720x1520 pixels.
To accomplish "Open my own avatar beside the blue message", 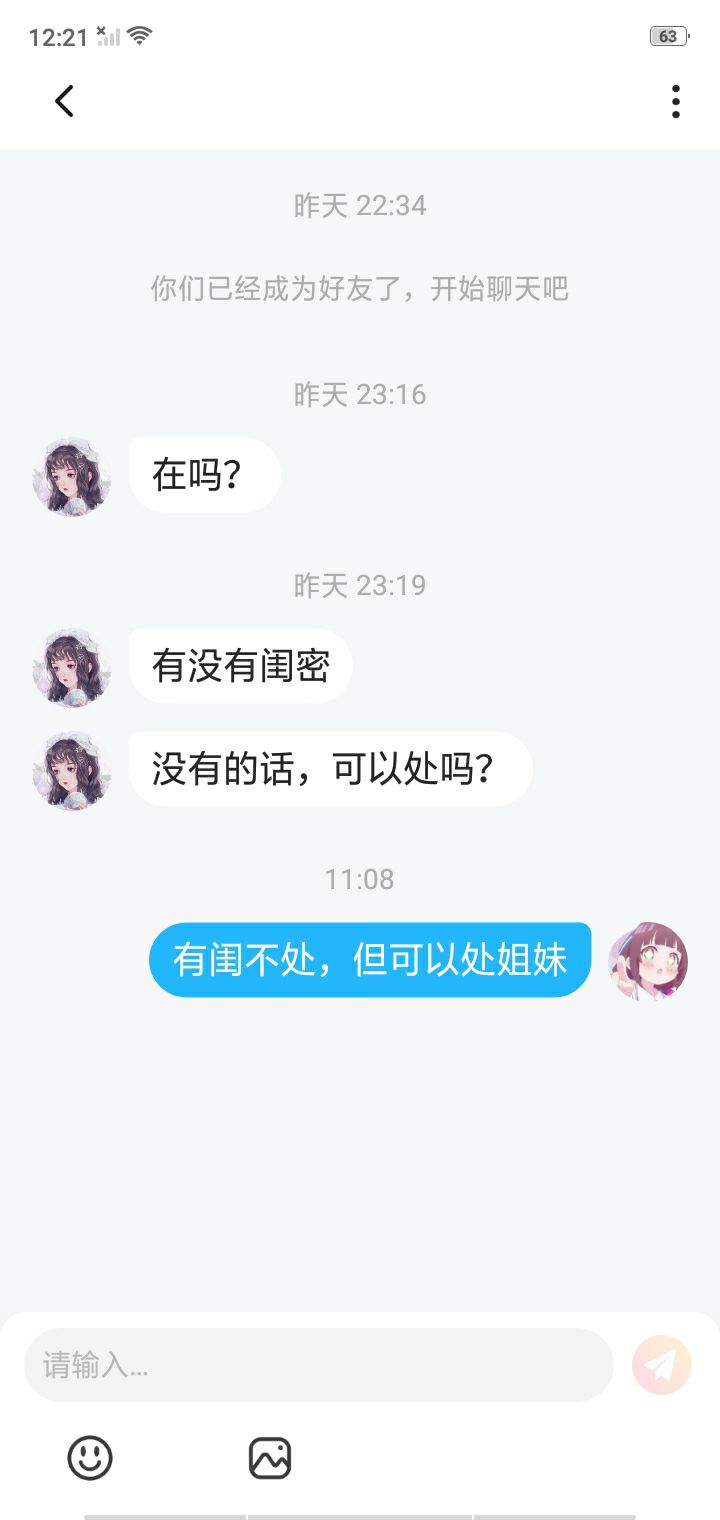I will (x=648, y=961).
